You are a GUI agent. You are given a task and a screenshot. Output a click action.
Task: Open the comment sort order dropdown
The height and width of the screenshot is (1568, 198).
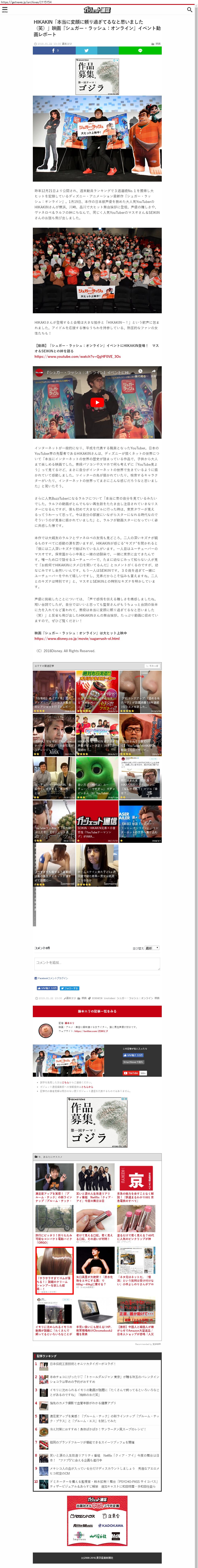click(x=152, y=948)
